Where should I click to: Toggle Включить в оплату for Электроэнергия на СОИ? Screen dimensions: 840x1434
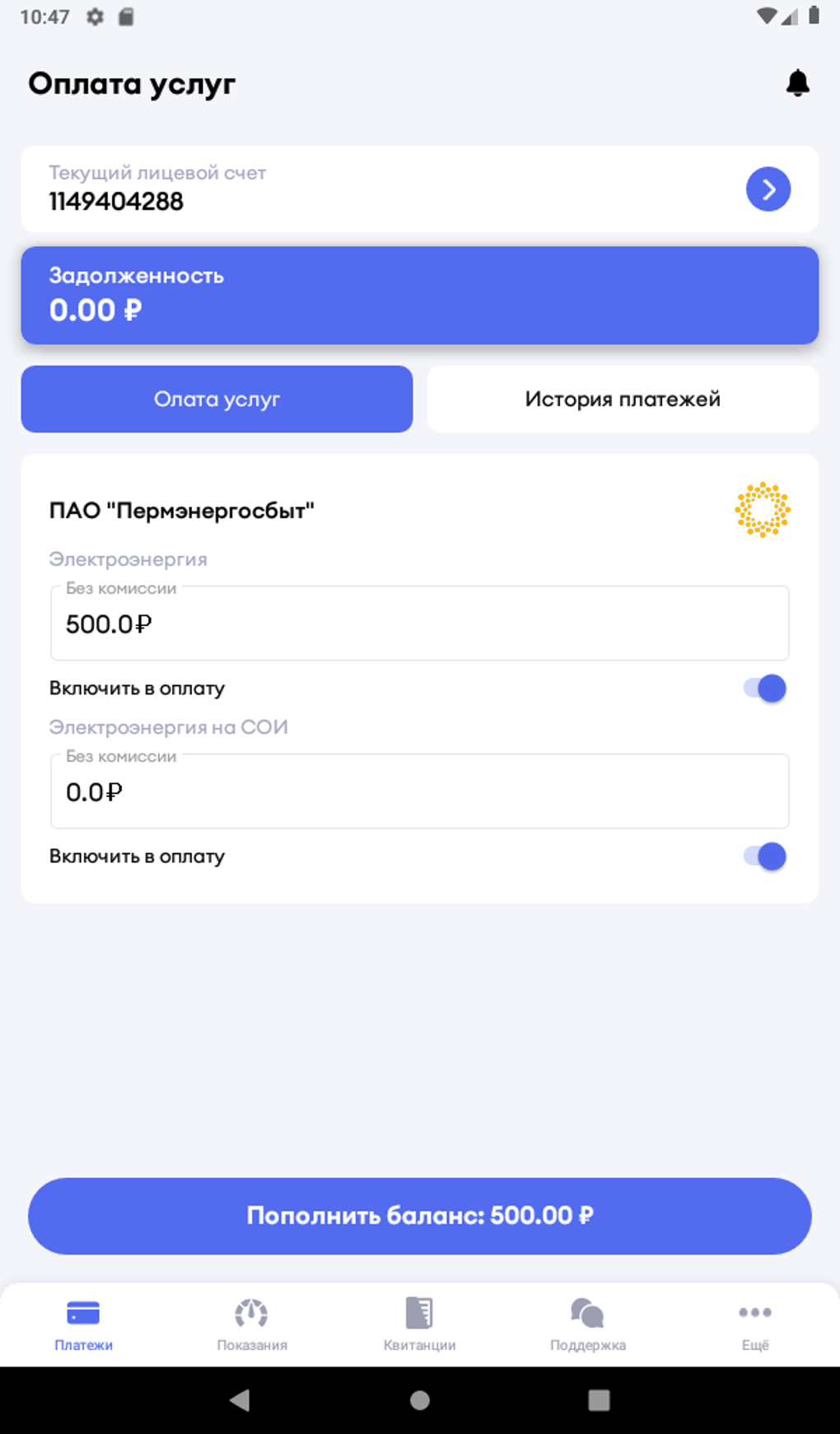click(765, 857)
